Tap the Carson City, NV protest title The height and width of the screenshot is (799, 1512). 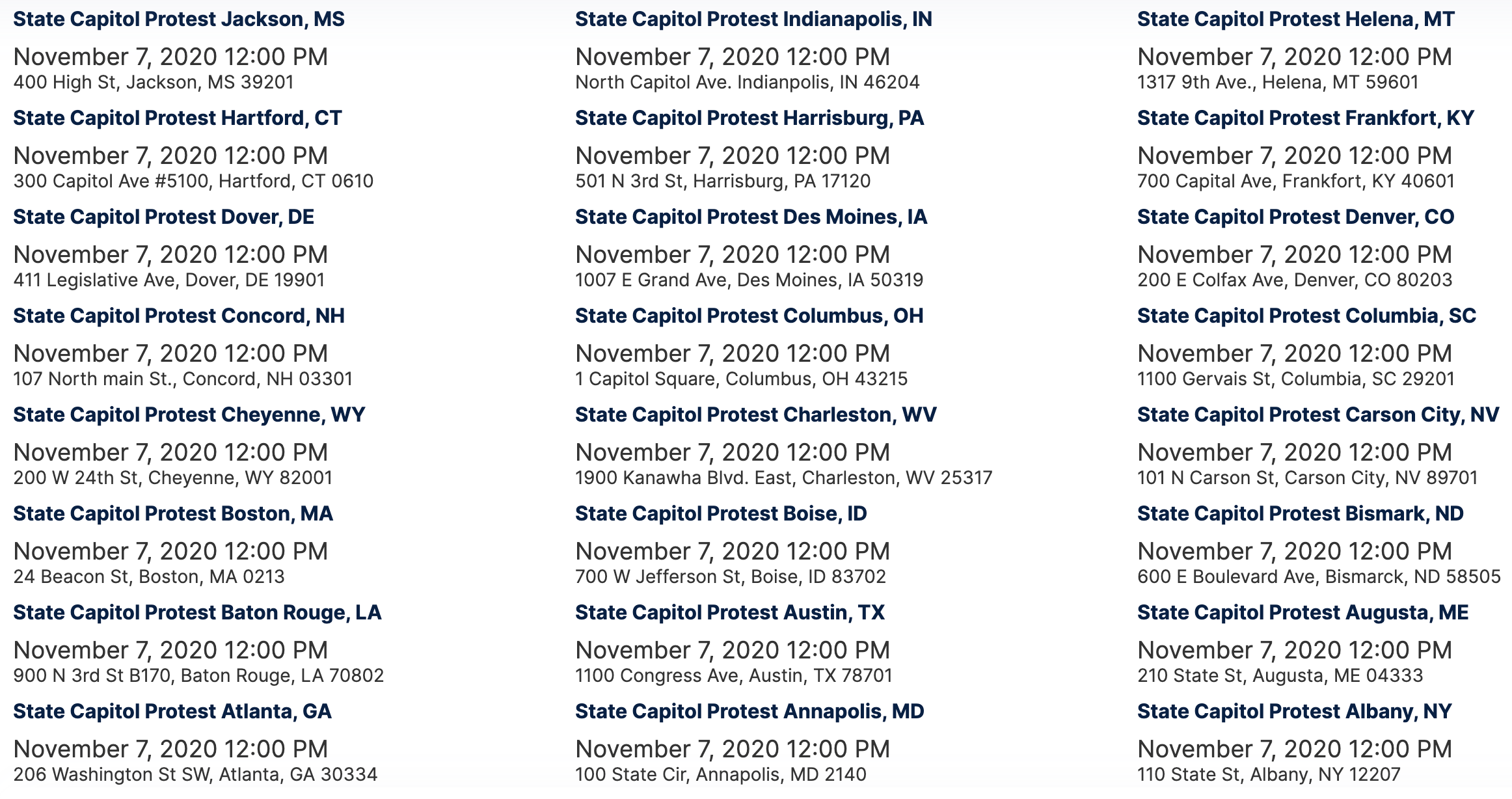tap(1318, 415)
